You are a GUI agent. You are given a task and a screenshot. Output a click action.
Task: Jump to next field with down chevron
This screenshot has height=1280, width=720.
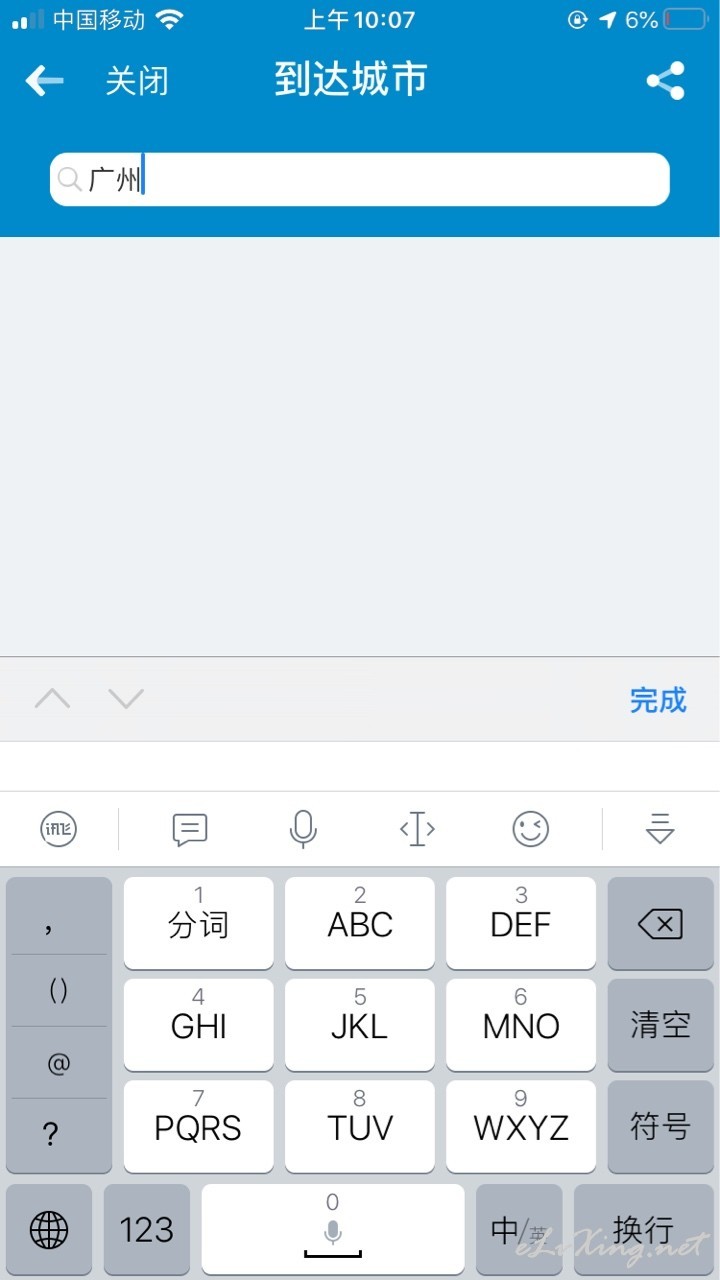(126, 698)
